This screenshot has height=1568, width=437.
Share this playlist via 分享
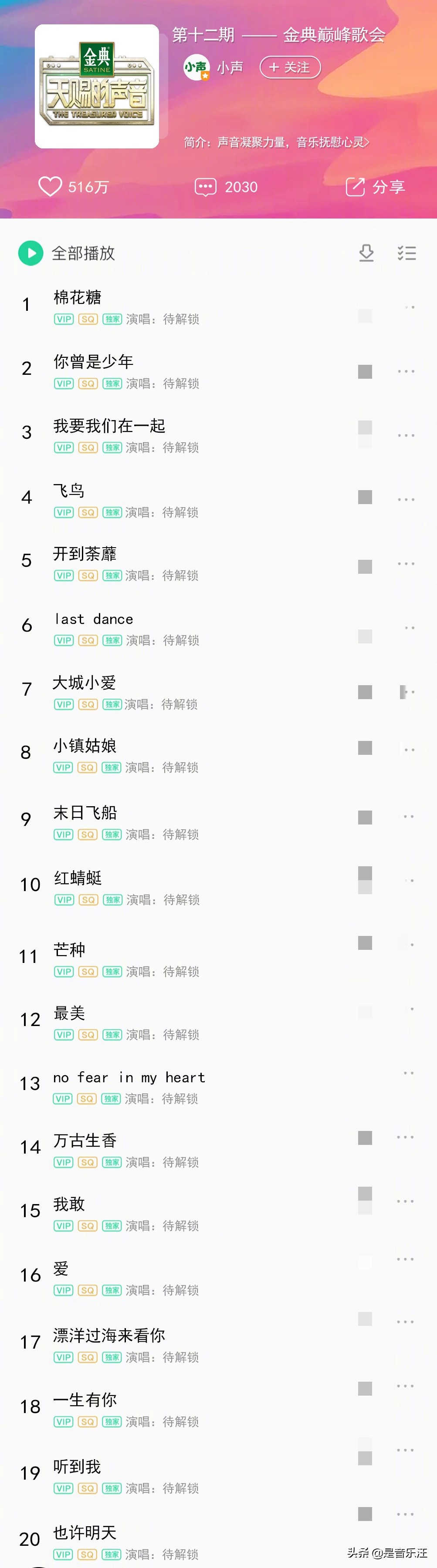pos(375,187)
